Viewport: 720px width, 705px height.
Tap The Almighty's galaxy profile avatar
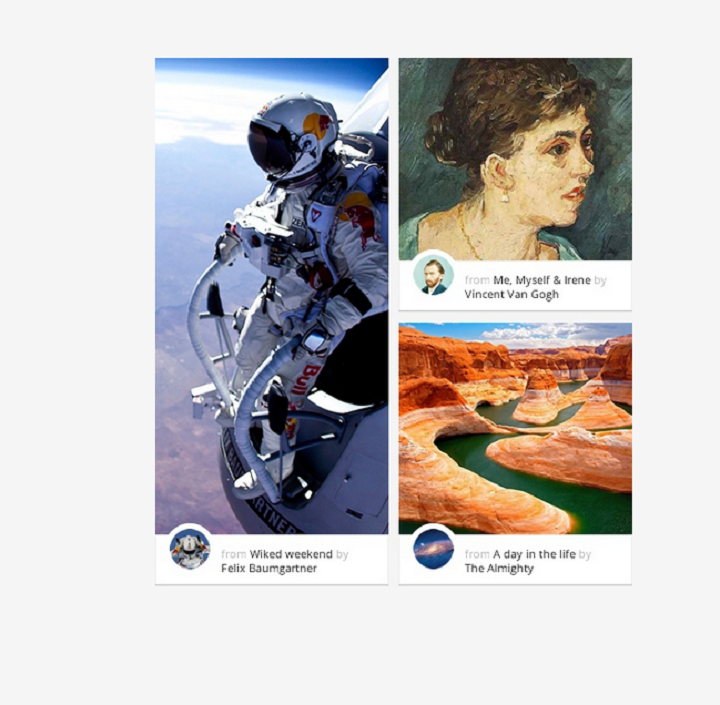click(x=433, y=548)
